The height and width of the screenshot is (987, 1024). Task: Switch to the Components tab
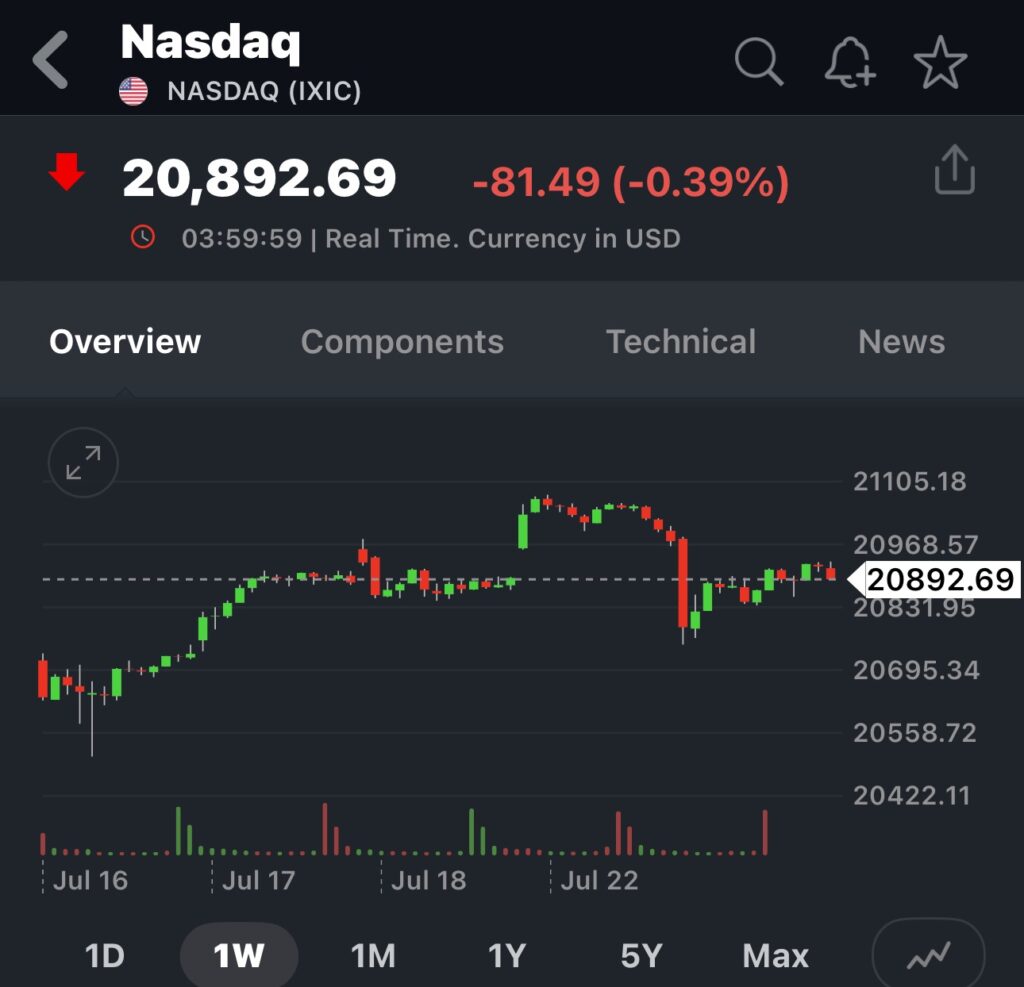pos(402,342)
